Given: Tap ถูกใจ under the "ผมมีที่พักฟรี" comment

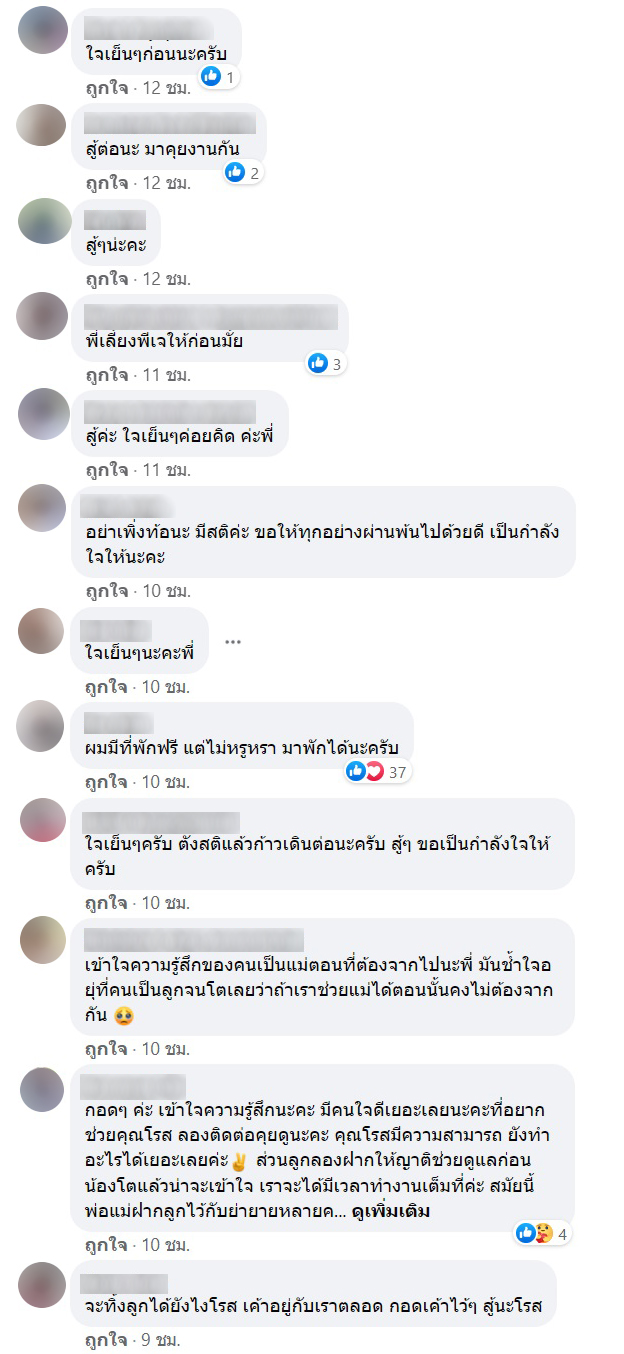Looking at the screenshot, I should (x=106, y=782).
